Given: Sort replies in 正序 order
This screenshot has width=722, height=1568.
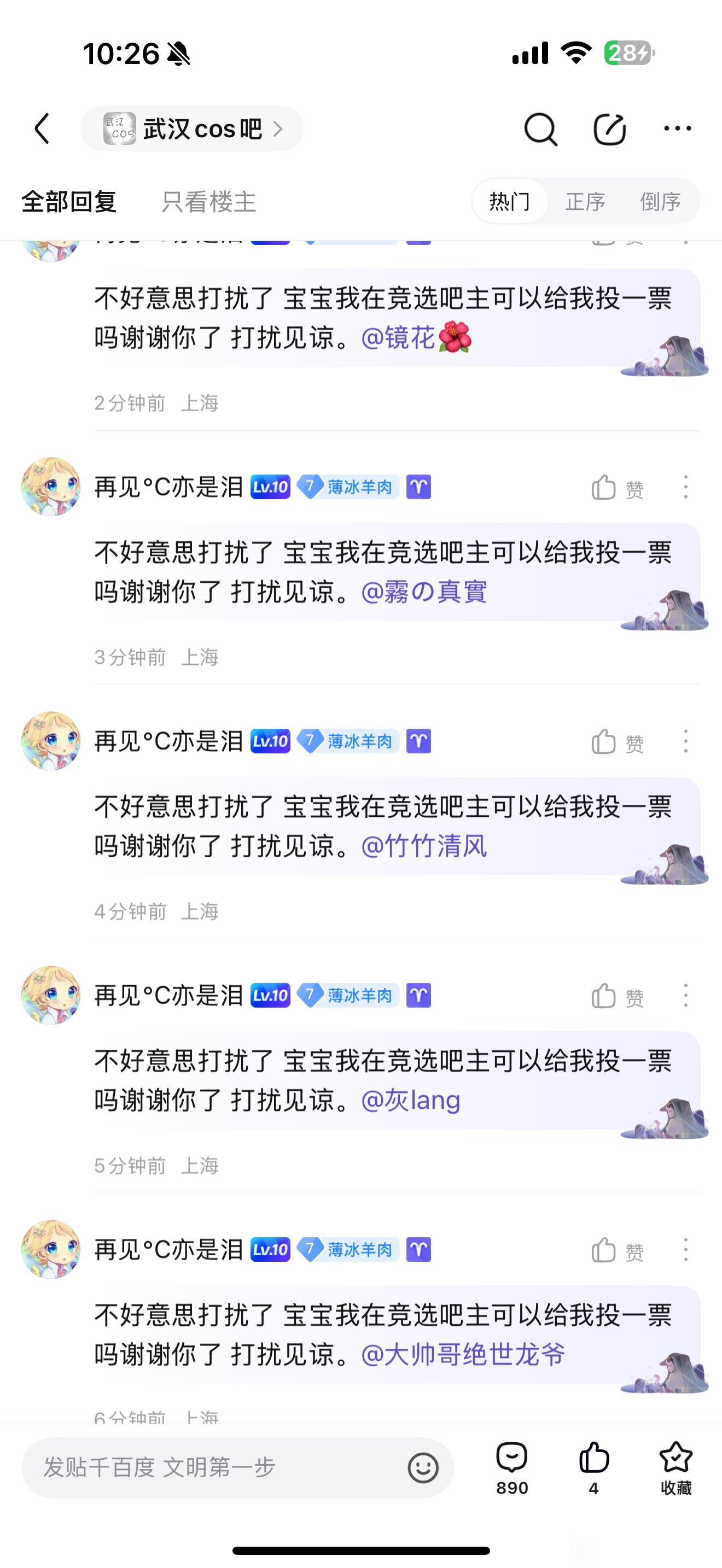Looking at the screenshot, I should 585,202.
